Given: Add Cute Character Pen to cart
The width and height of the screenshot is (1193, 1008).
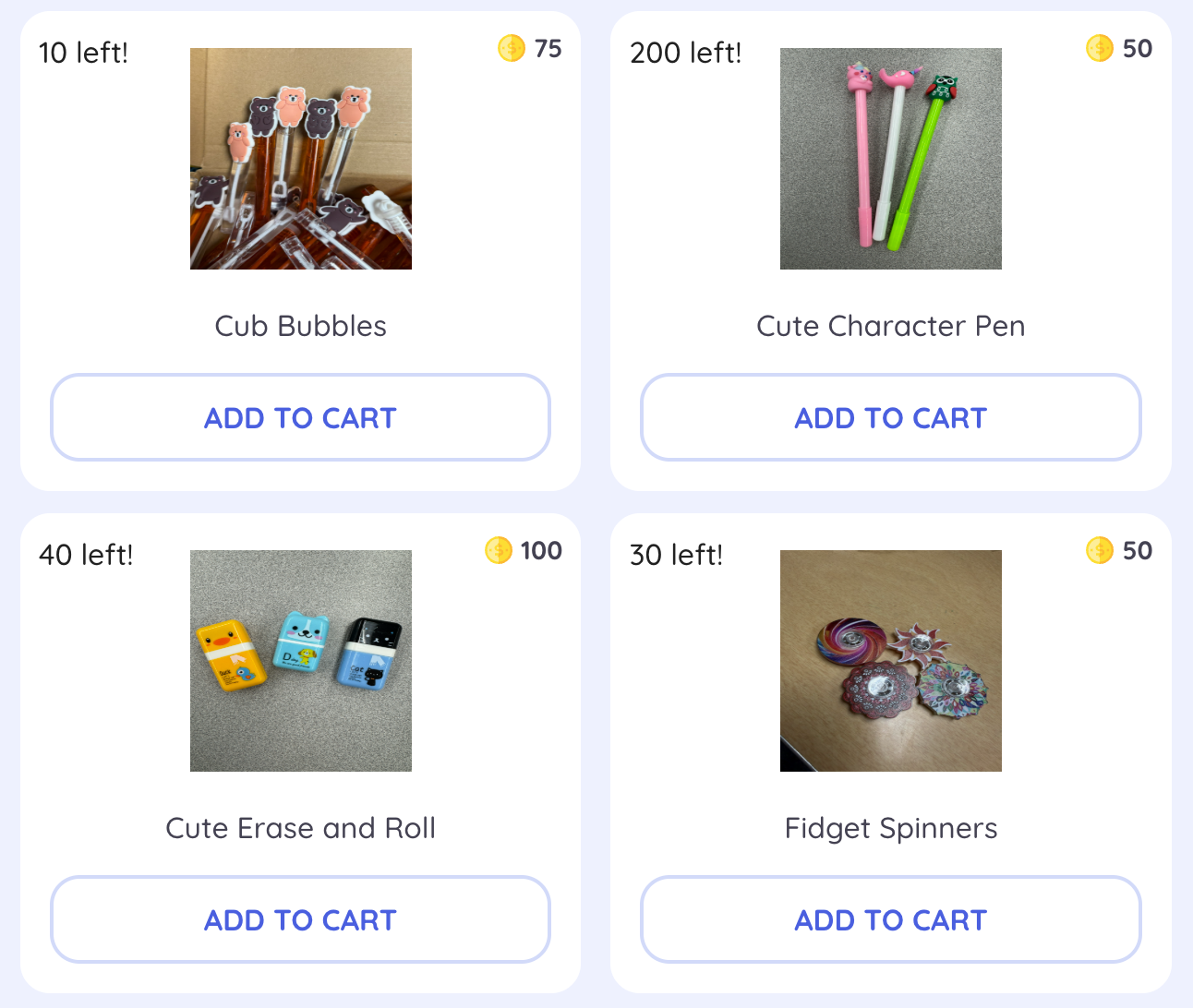Looking at the screenshot, I should (x=890, y=417).
